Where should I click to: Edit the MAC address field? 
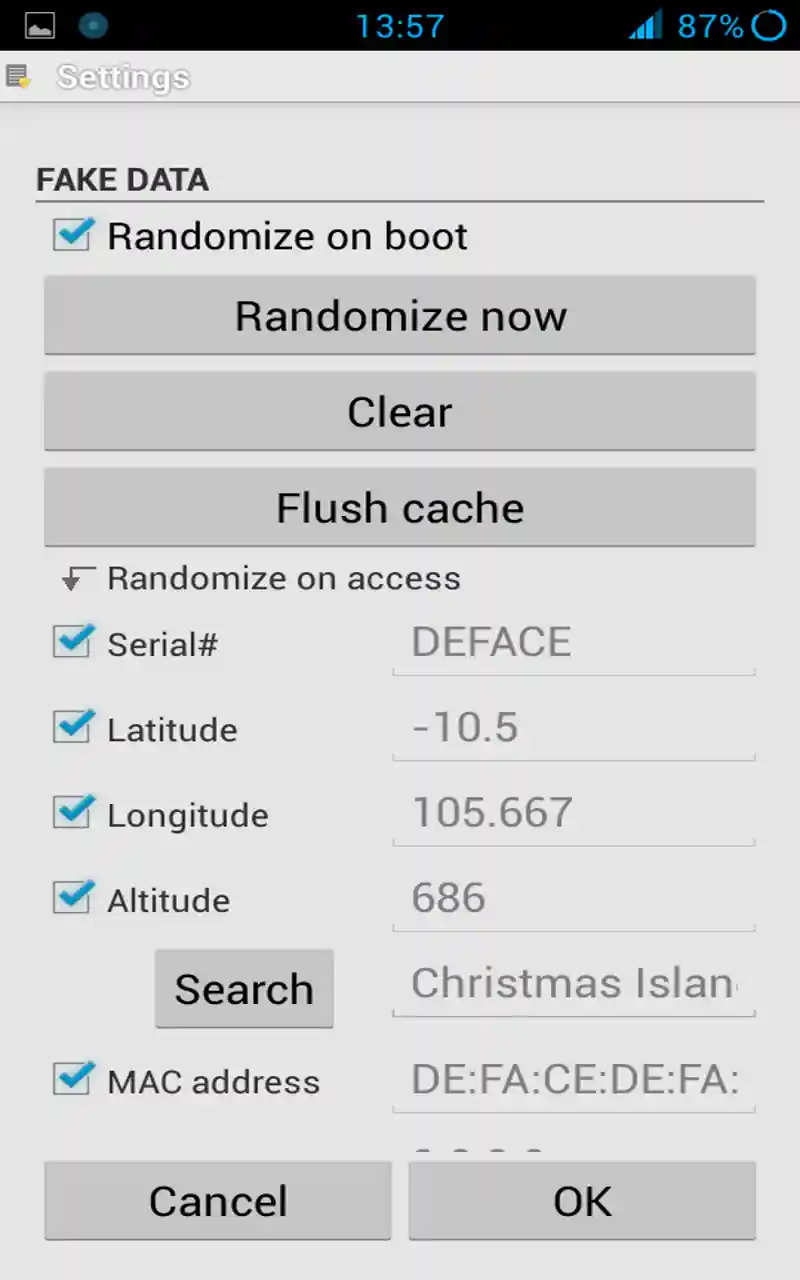pos(573,1080)
